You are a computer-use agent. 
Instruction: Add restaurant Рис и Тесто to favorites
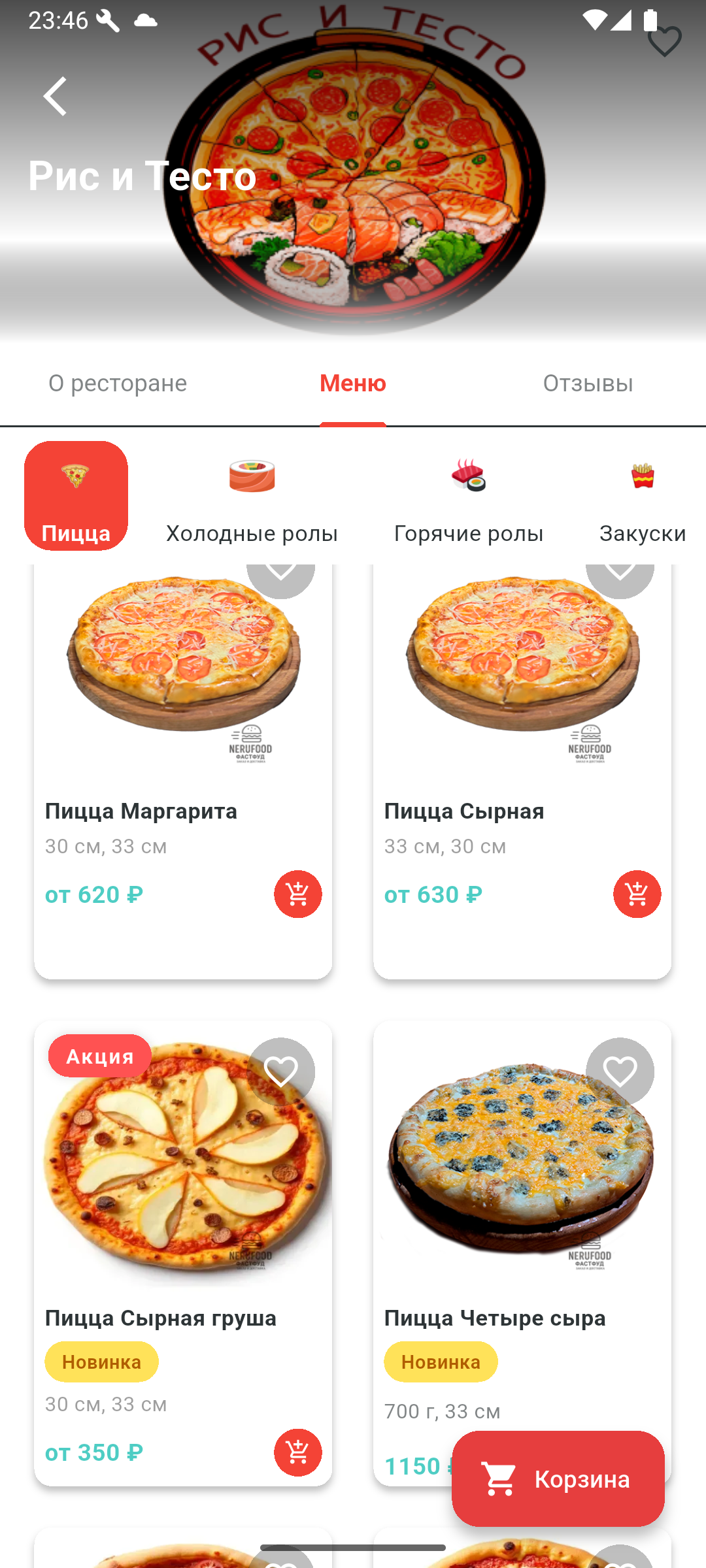click(664, 42)
